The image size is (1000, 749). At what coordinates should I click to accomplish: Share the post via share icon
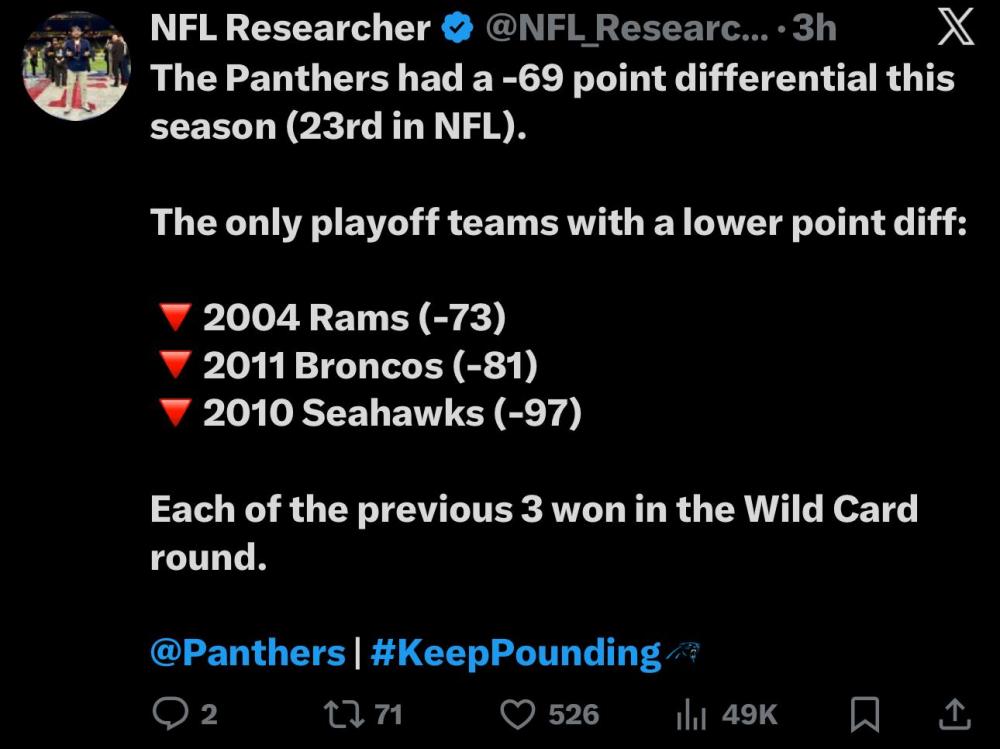(x=955, y=713)
